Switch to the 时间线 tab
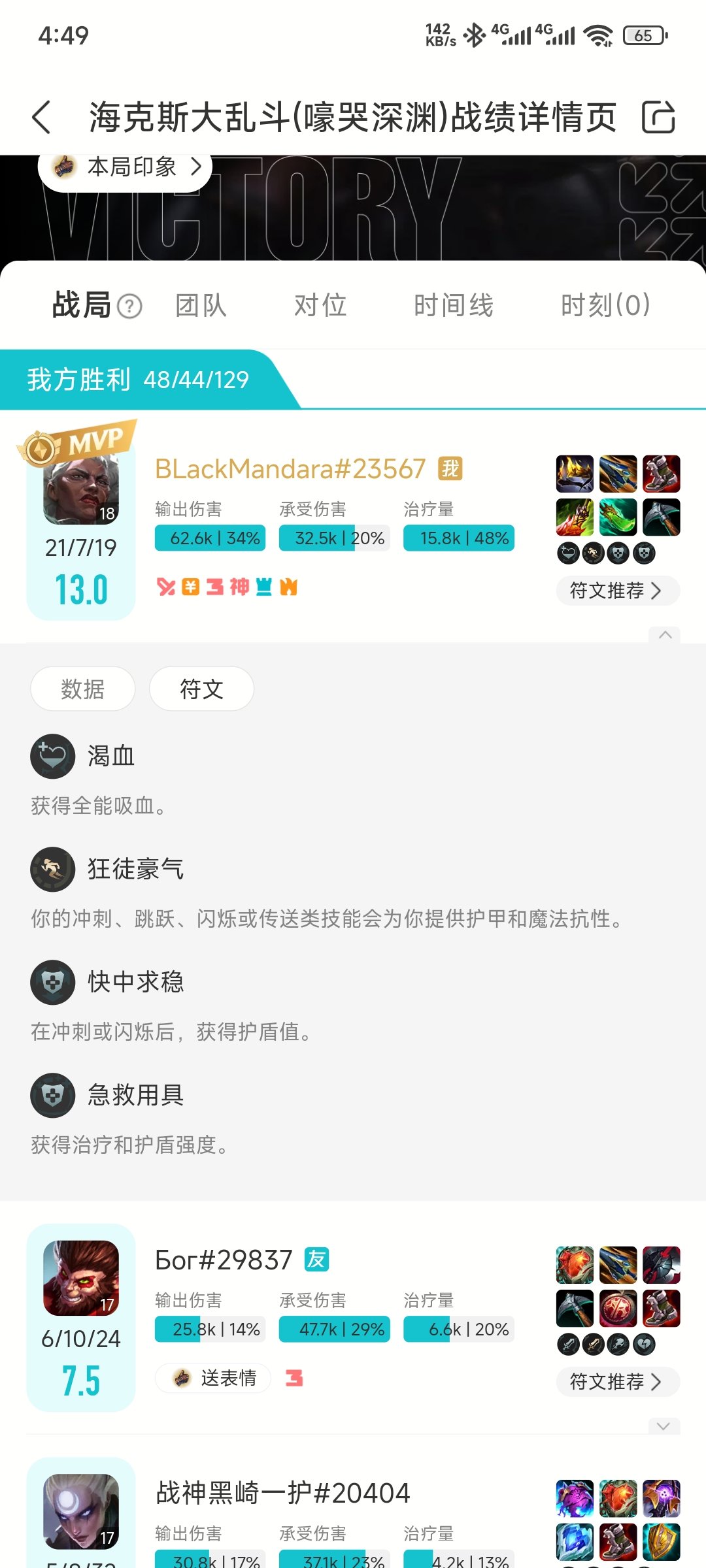Image resolution: width=706 pixels, height=1568 pixels. pos(453,305)
